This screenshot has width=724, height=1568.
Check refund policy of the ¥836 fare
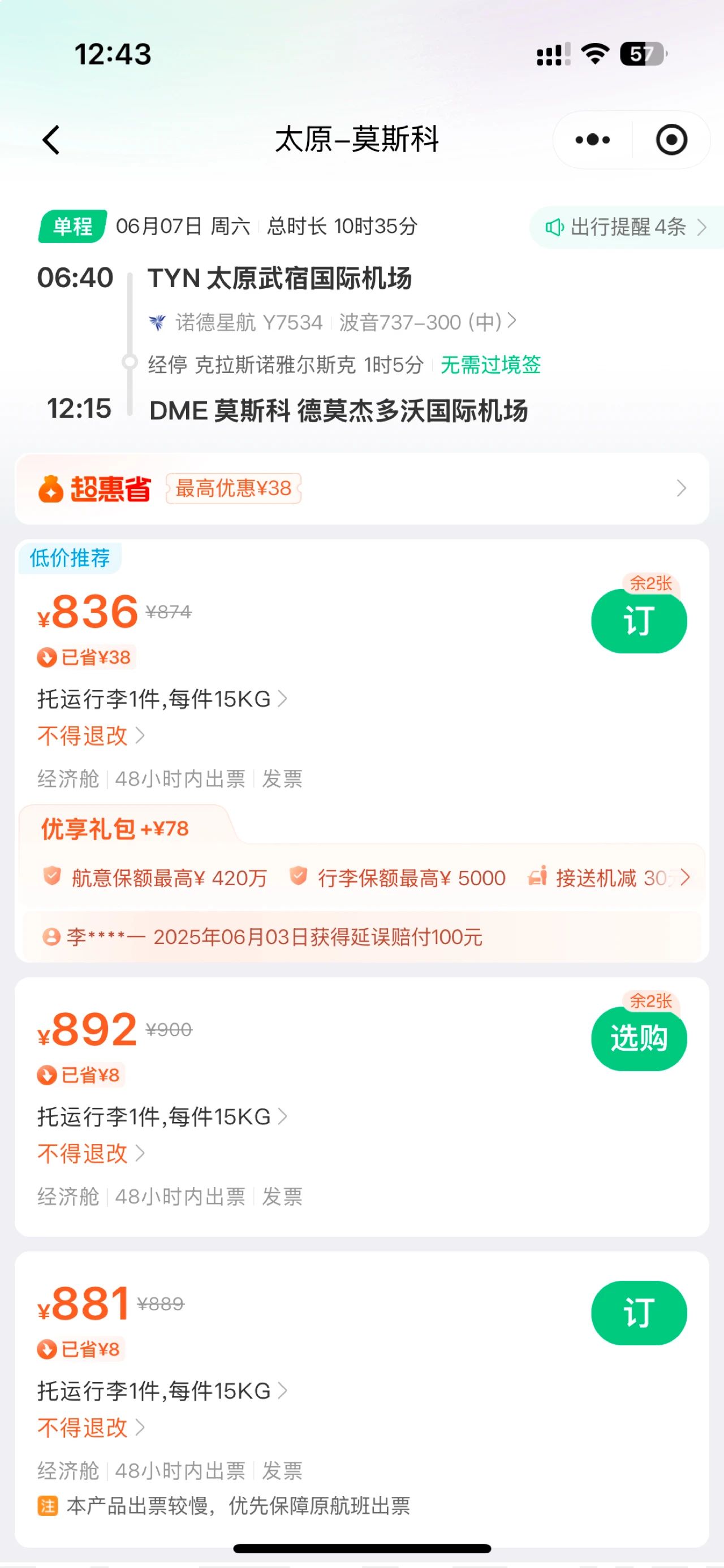click(x=91, y=736)
